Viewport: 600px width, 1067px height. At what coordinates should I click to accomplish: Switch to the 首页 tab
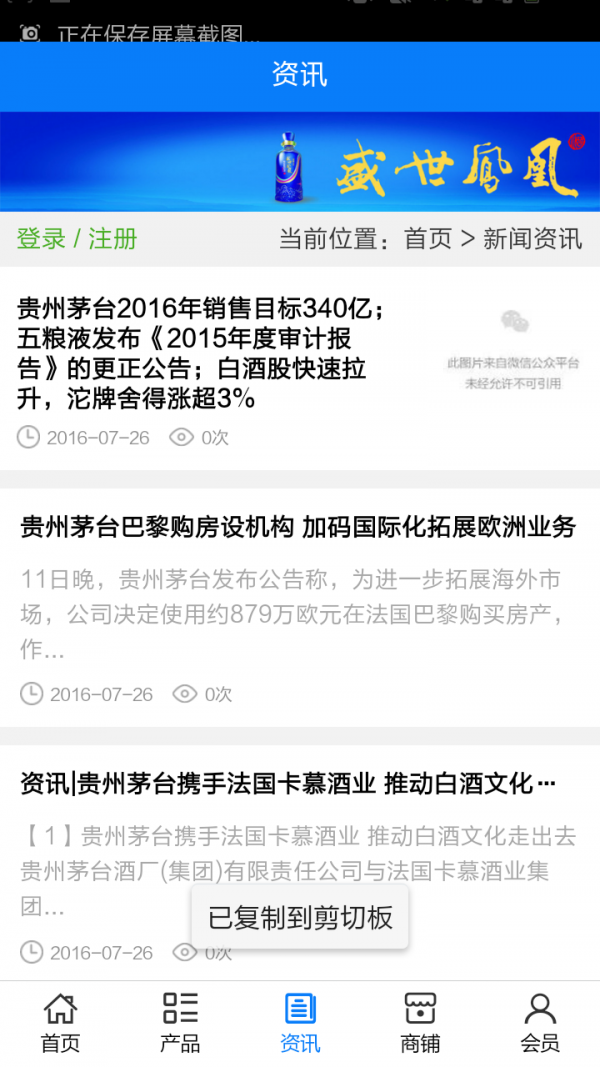click(x=60, y=1022)
